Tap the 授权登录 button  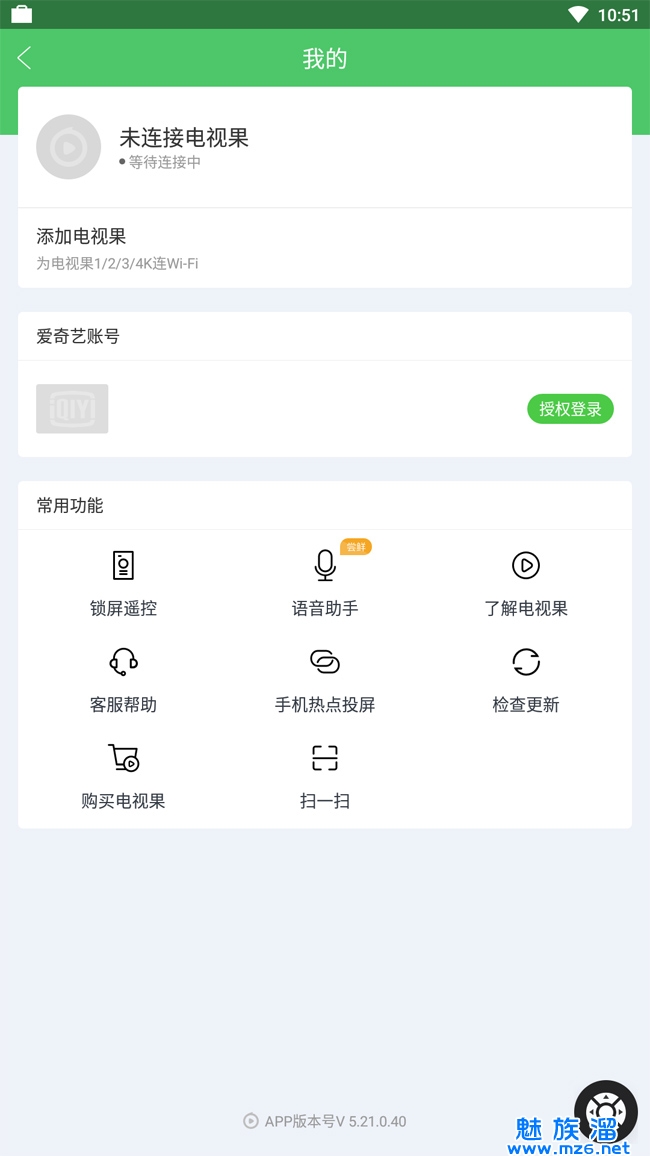click(570, 409)
